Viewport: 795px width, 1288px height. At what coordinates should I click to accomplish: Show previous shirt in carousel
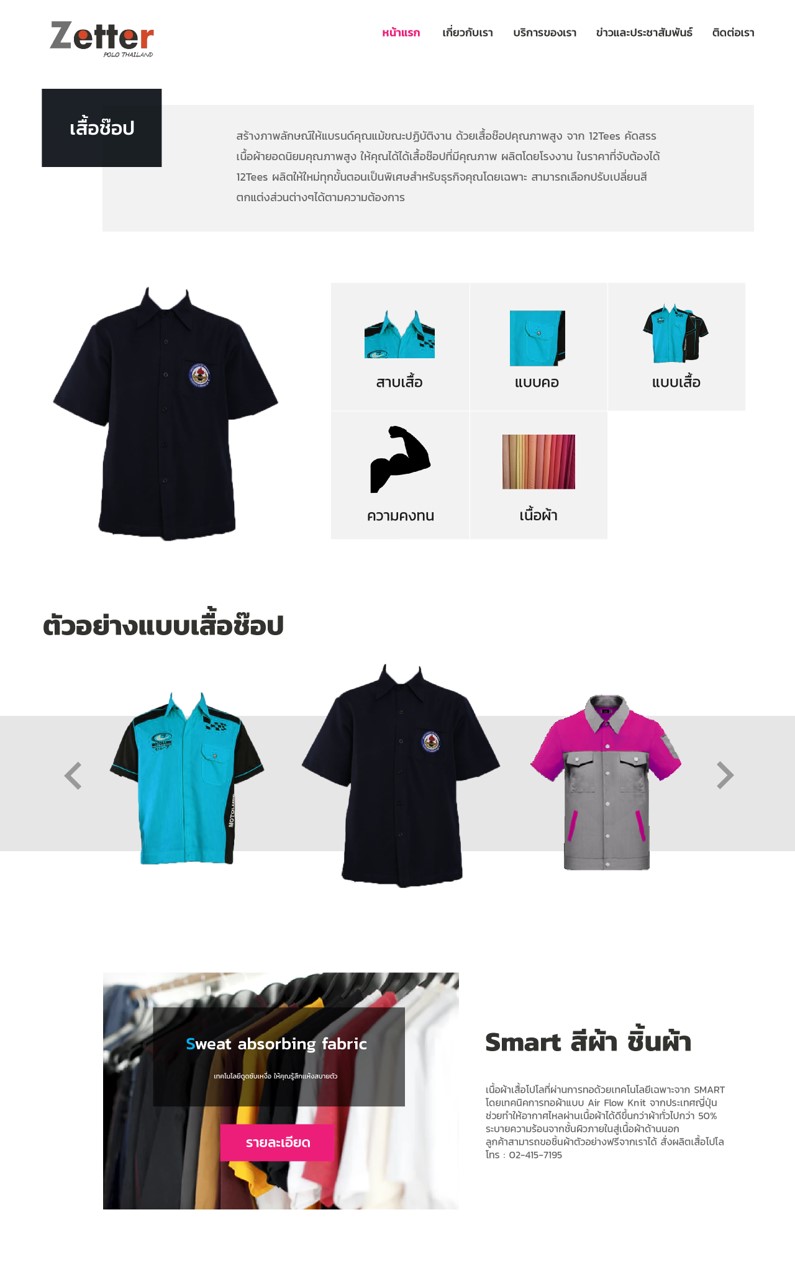click(72, 776)
